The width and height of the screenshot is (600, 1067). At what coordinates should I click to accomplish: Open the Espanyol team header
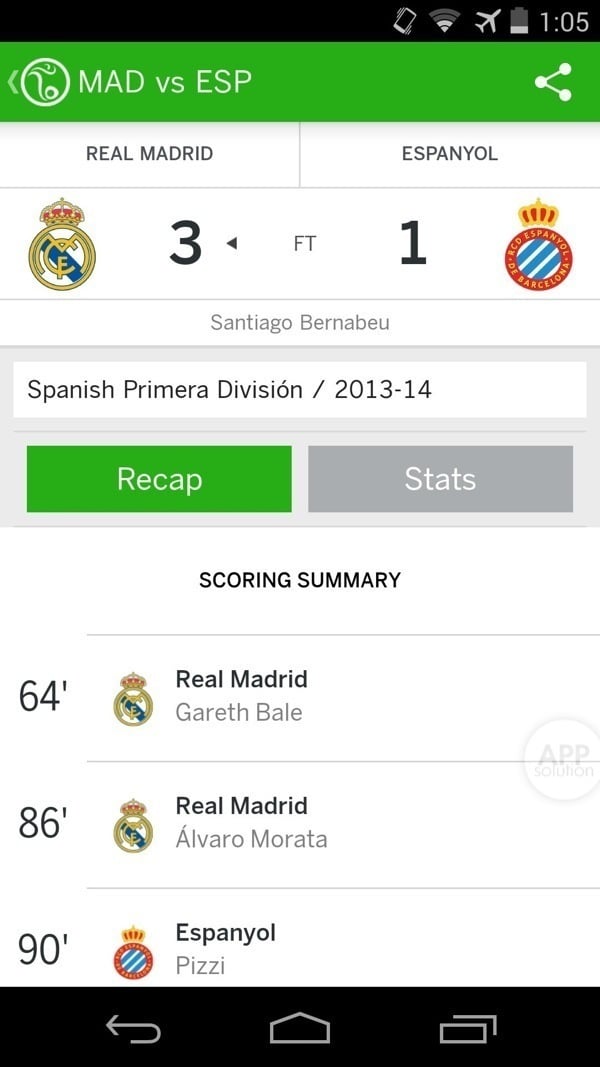(x=450, y=154)
